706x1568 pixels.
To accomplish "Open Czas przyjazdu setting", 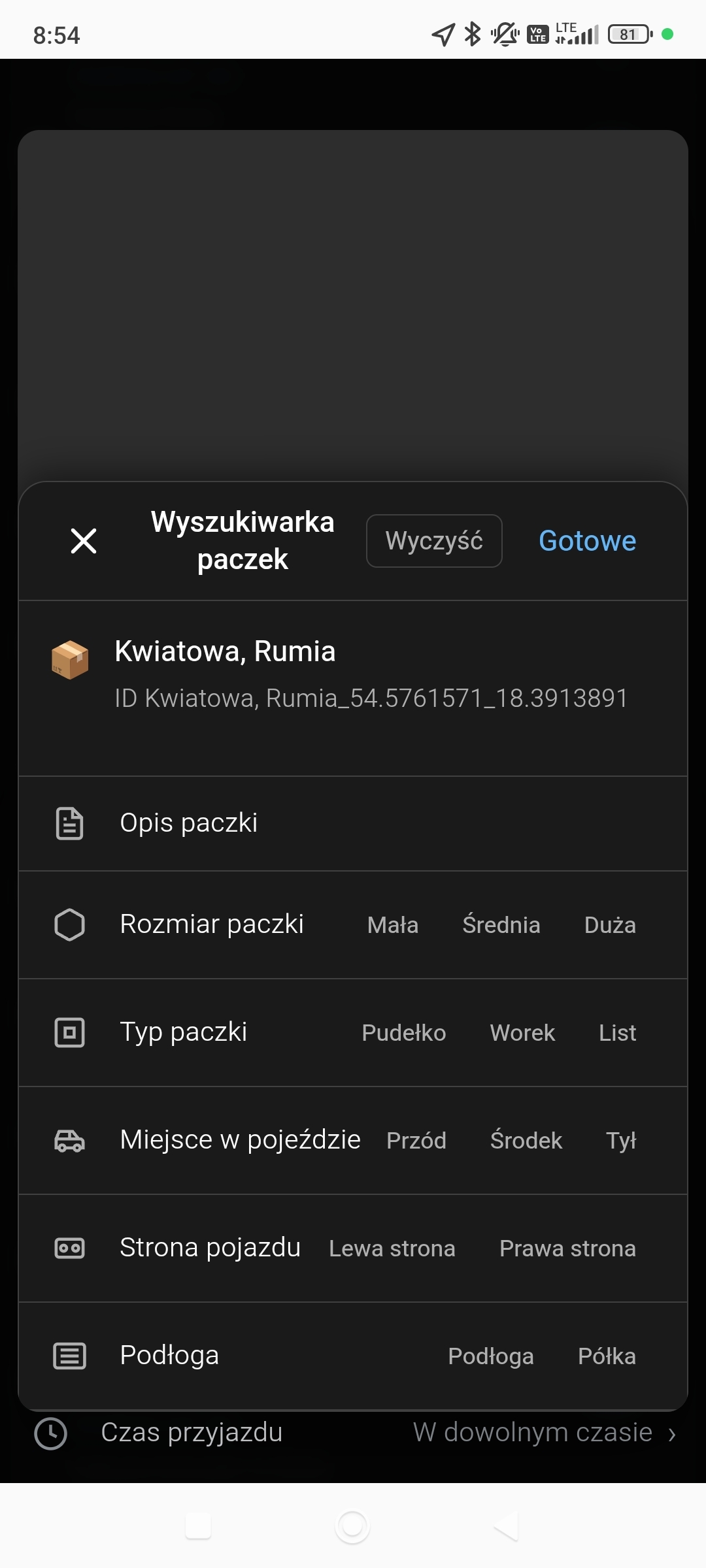I will click(x=353, y=1433).
